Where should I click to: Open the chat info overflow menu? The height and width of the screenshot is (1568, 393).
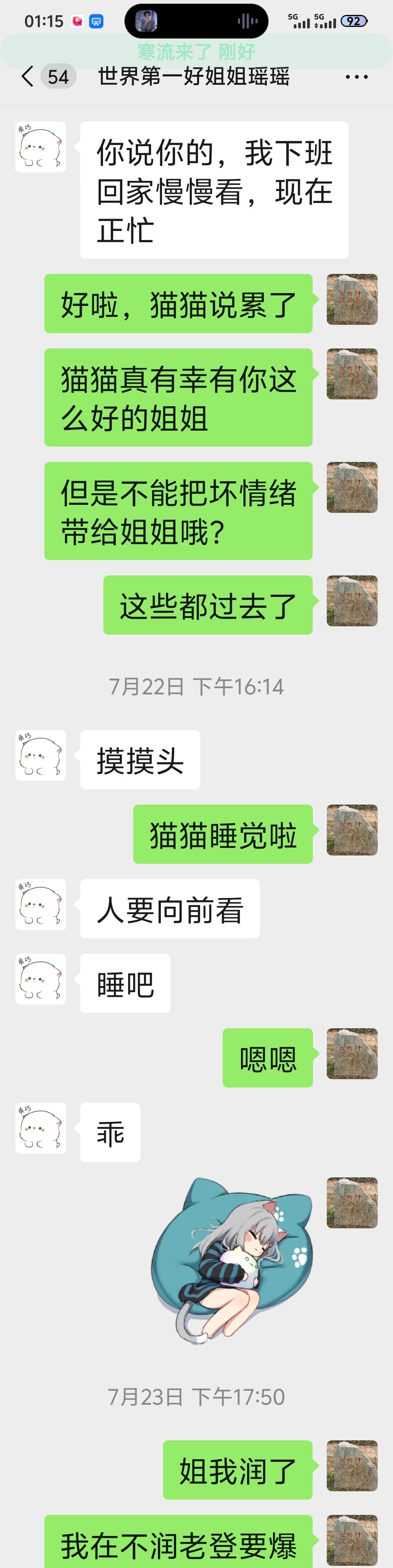tap(356, 77)
